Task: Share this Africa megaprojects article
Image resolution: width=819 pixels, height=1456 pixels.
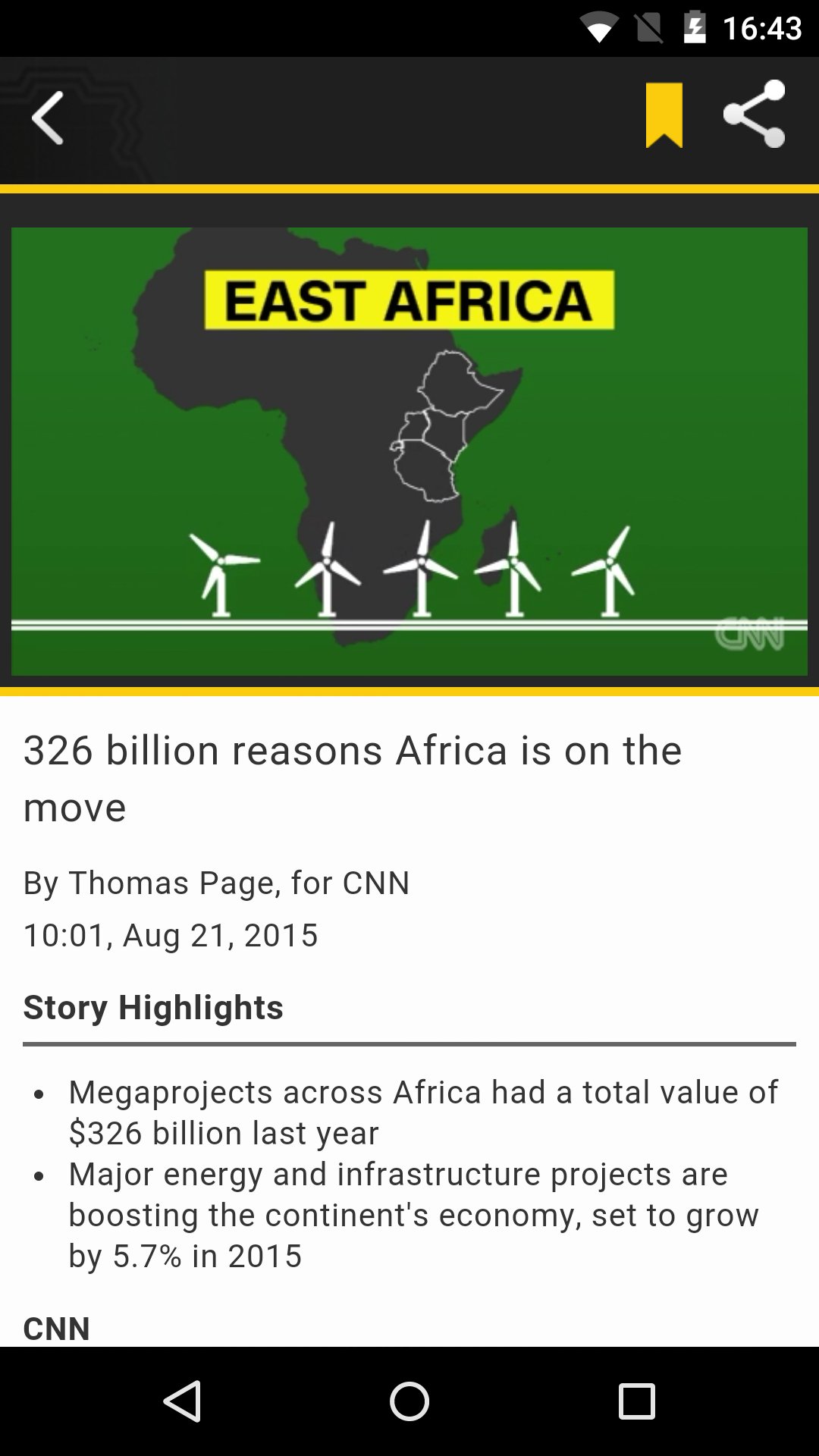Action: coord(754,115)
